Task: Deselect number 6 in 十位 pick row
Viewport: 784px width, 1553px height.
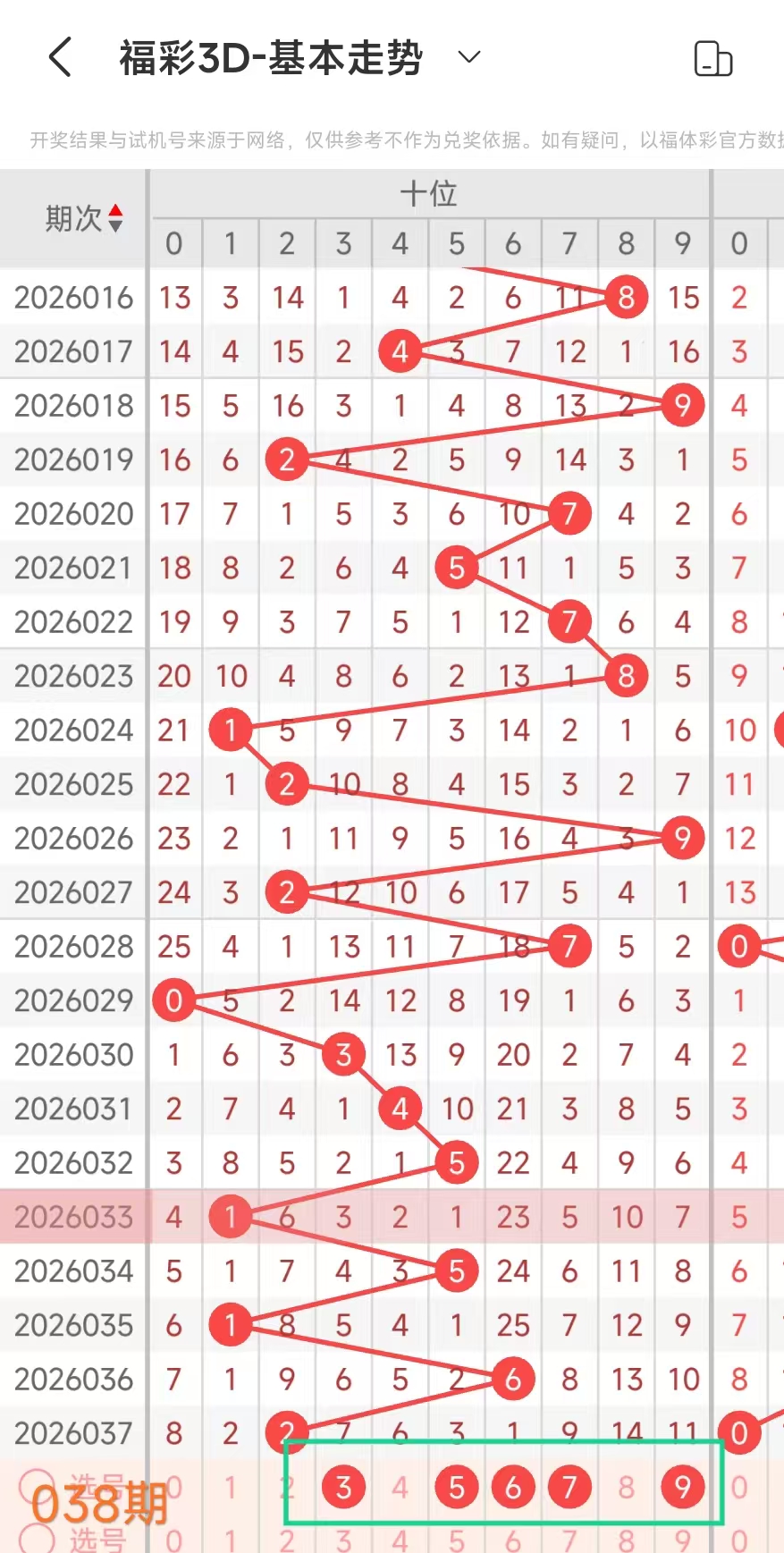Action: click(x=512, y=1488)
